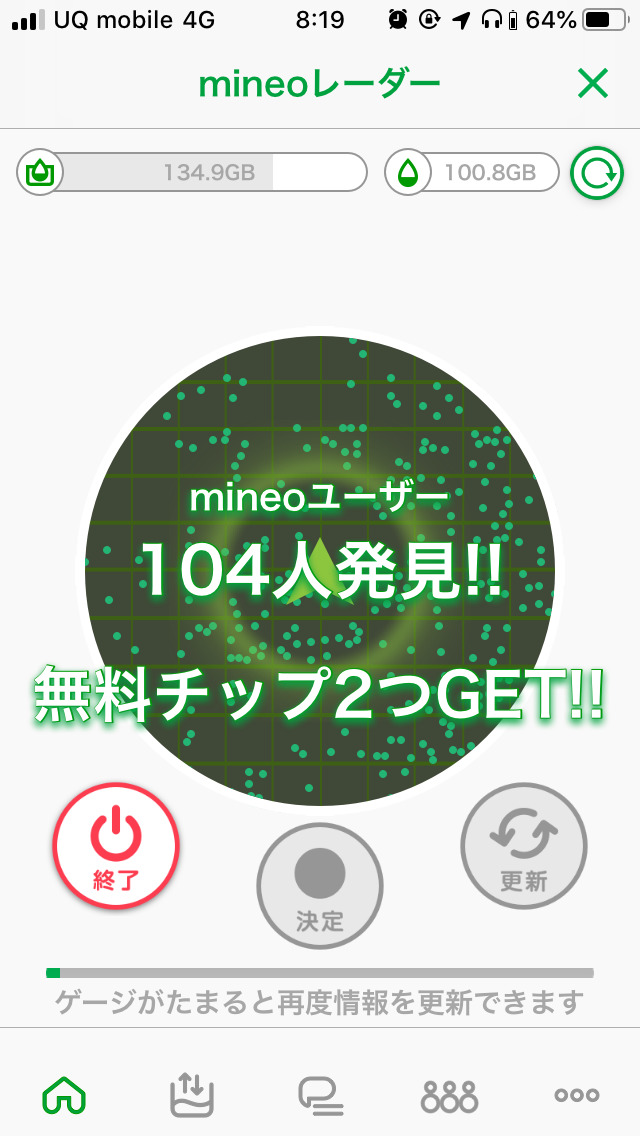The width and height of the screenshot is (640, 1136).
Task: Open the 100.8GB data balance pill
Action: (x=472, y=172)
